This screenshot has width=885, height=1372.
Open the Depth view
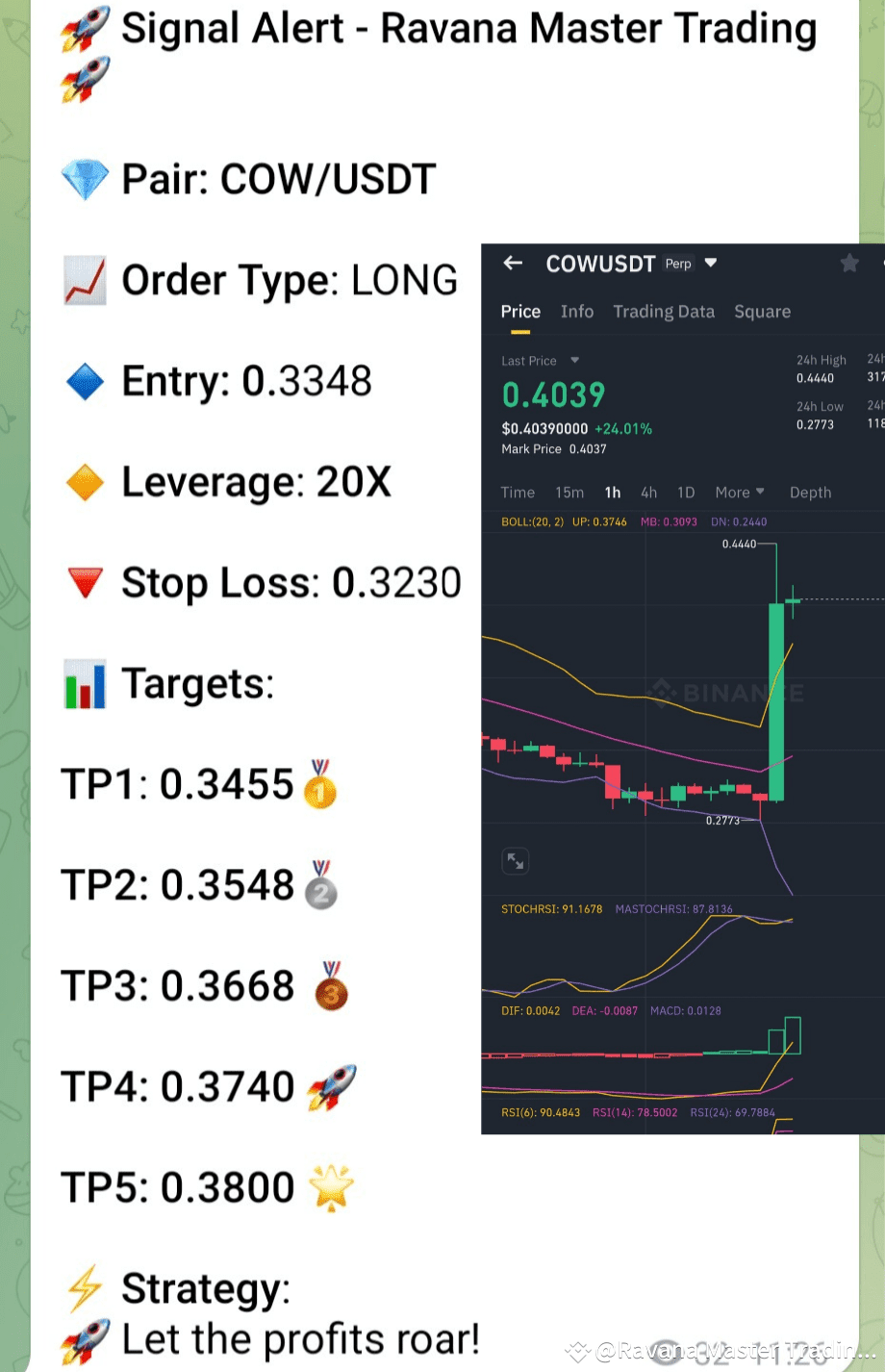click(x=810, y=492)
